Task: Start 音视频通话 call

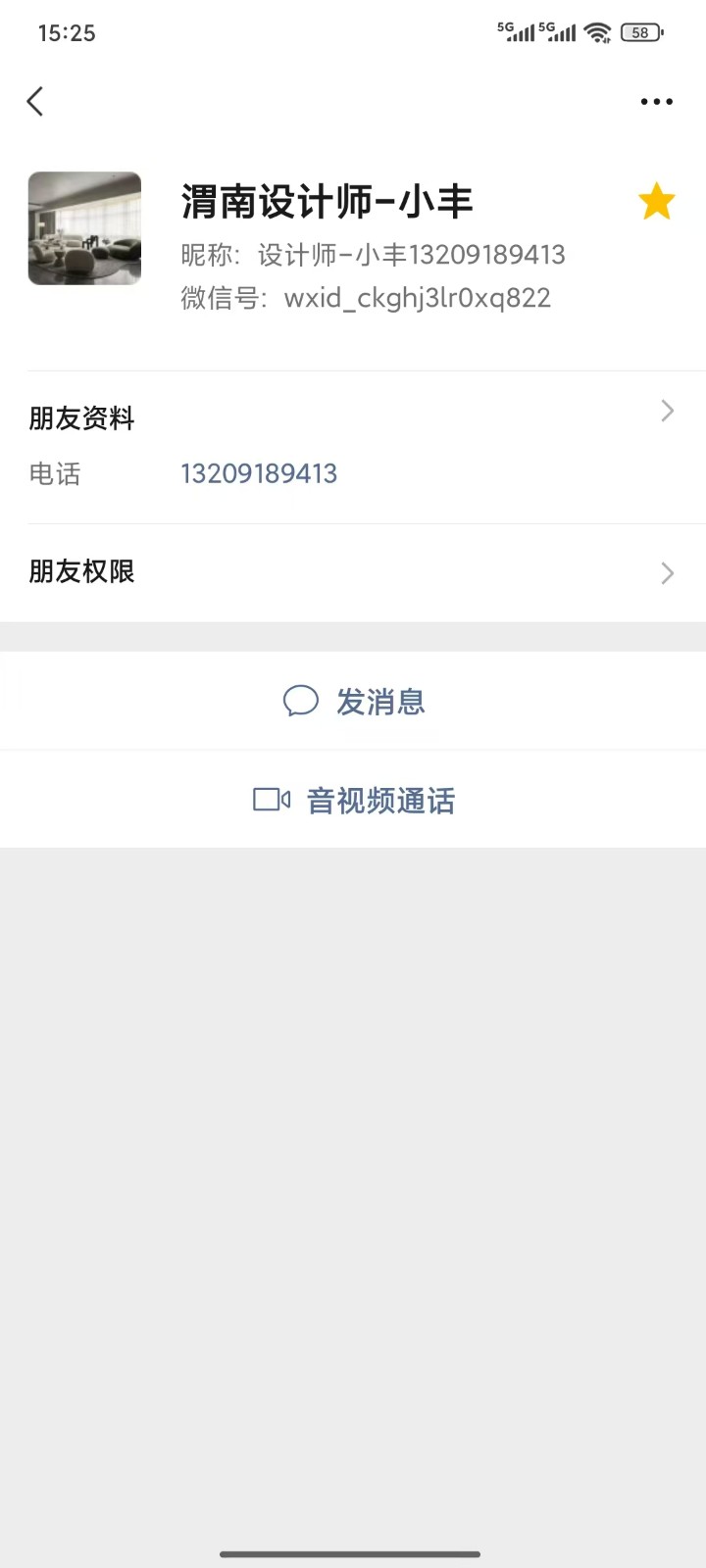Action: 353,801
